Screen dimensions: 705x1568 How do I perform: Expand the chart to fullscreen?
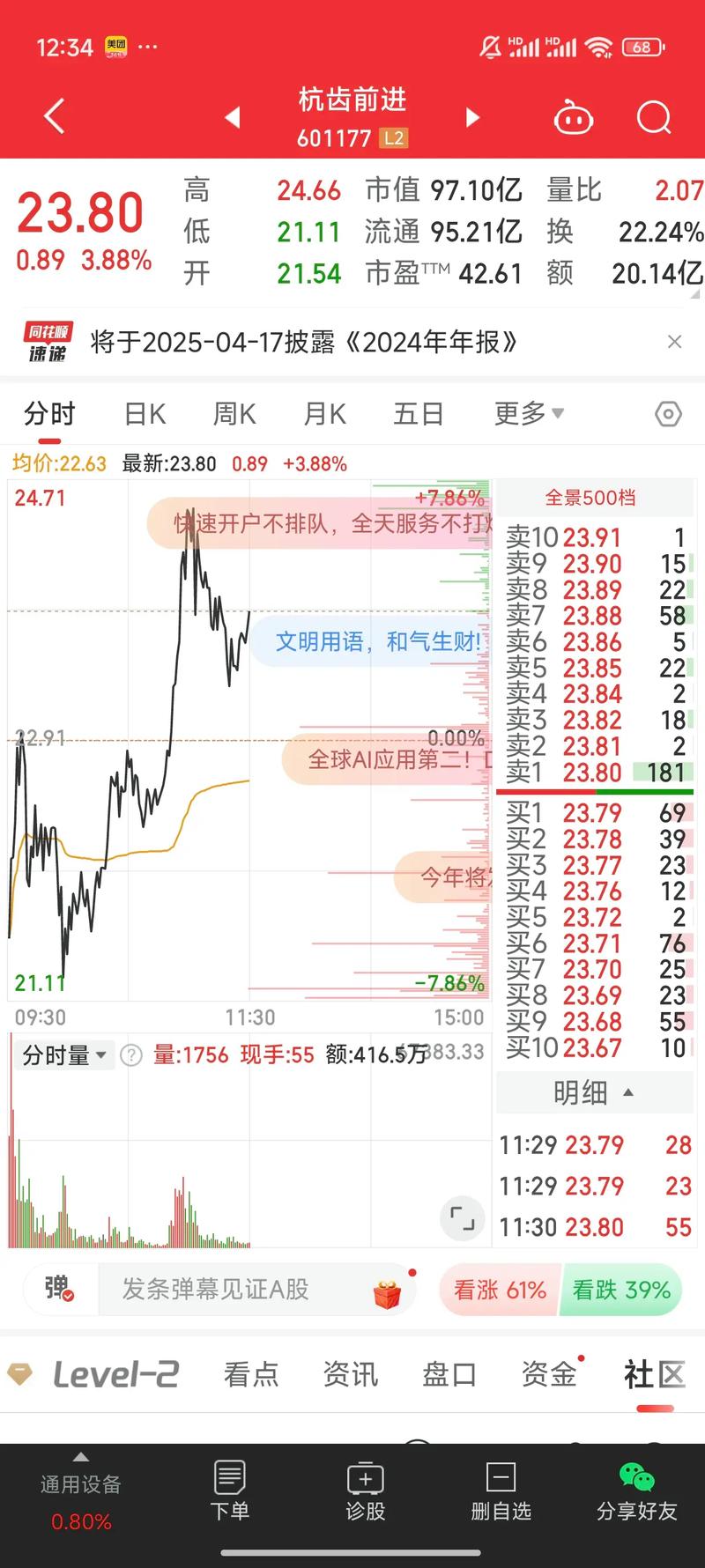tap(463, 1218)
